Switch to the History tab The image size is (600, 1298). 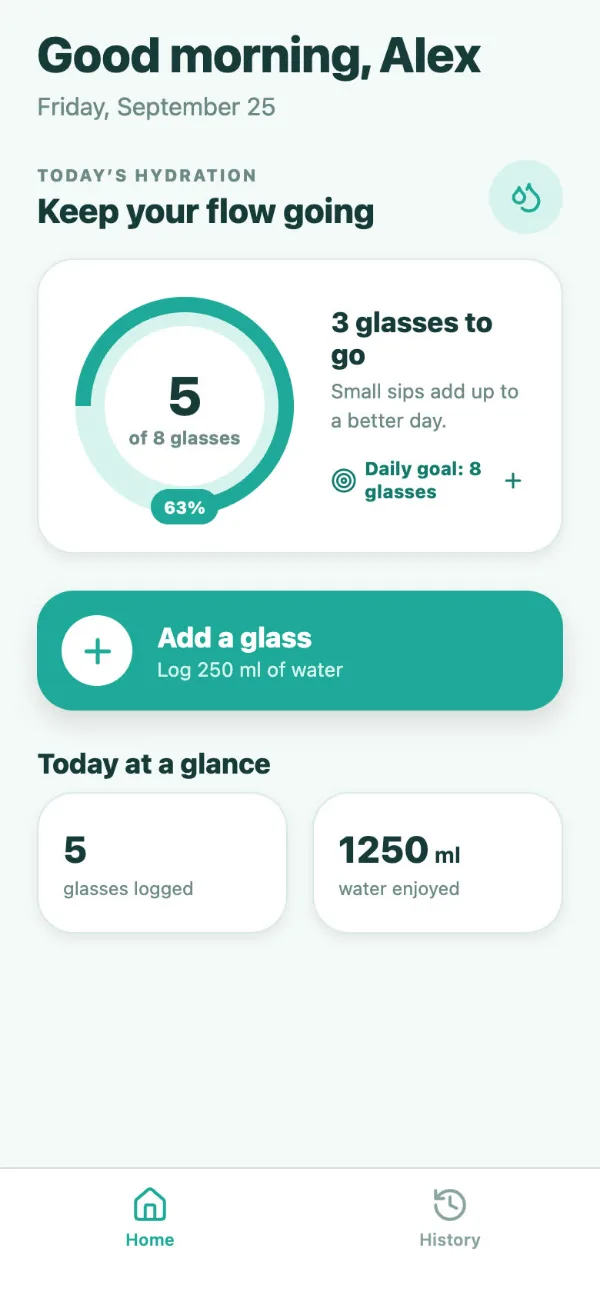[x=450, y=1218]
